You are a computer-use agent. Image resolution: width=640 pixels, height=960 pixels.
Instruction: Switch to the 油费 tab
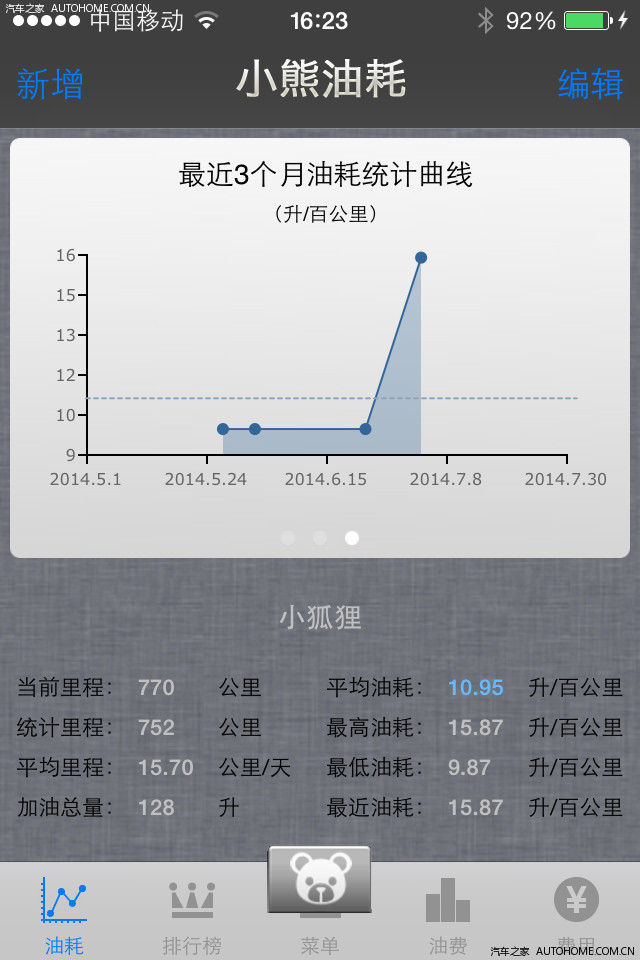[x=448, y=913]
